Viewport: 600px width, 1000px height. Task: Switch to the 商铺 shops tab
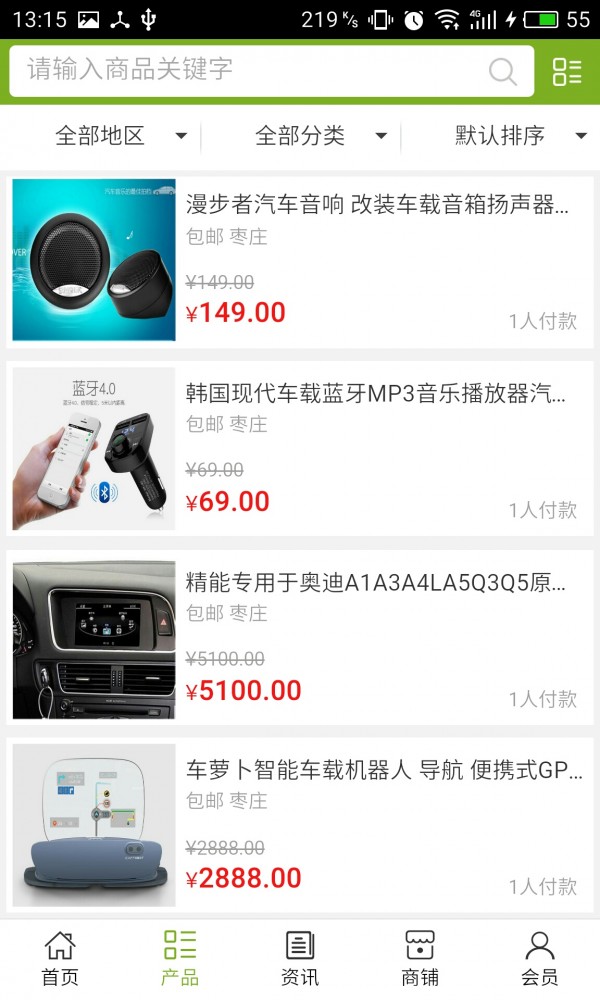click(420, 958)
